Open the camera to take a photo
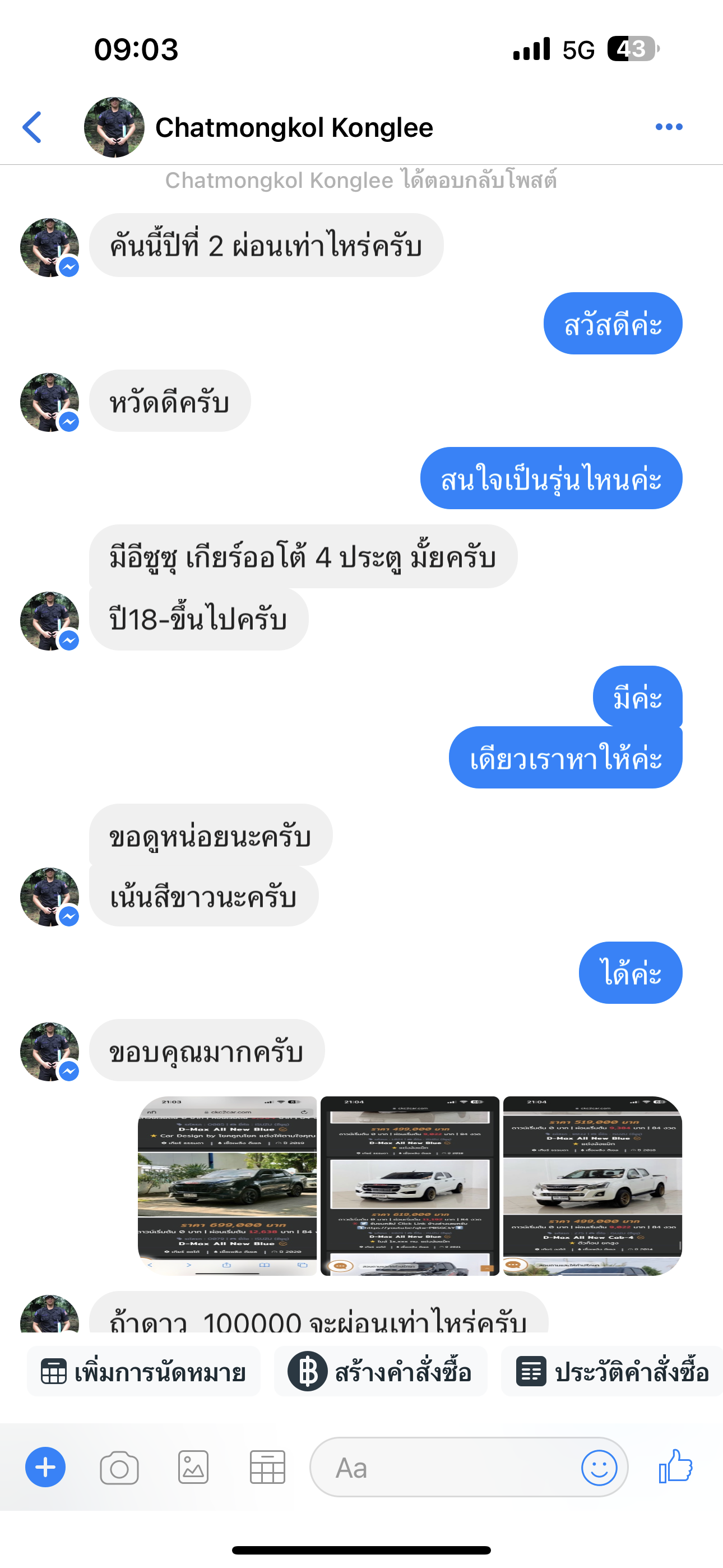Viewport: 723px width, 1568px height. [119, 1468]
